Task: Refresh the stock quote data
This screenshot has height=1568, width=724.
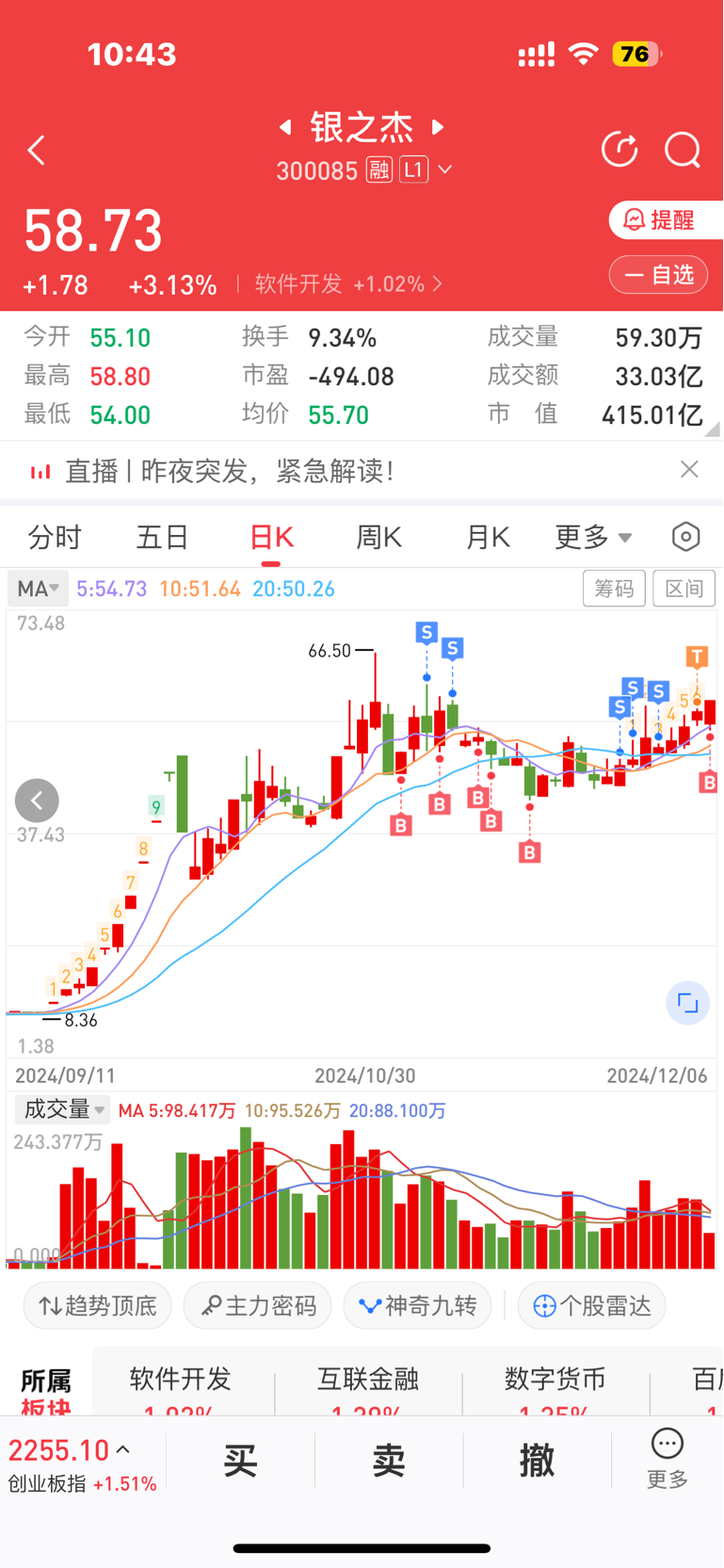Action: (619, 150)
